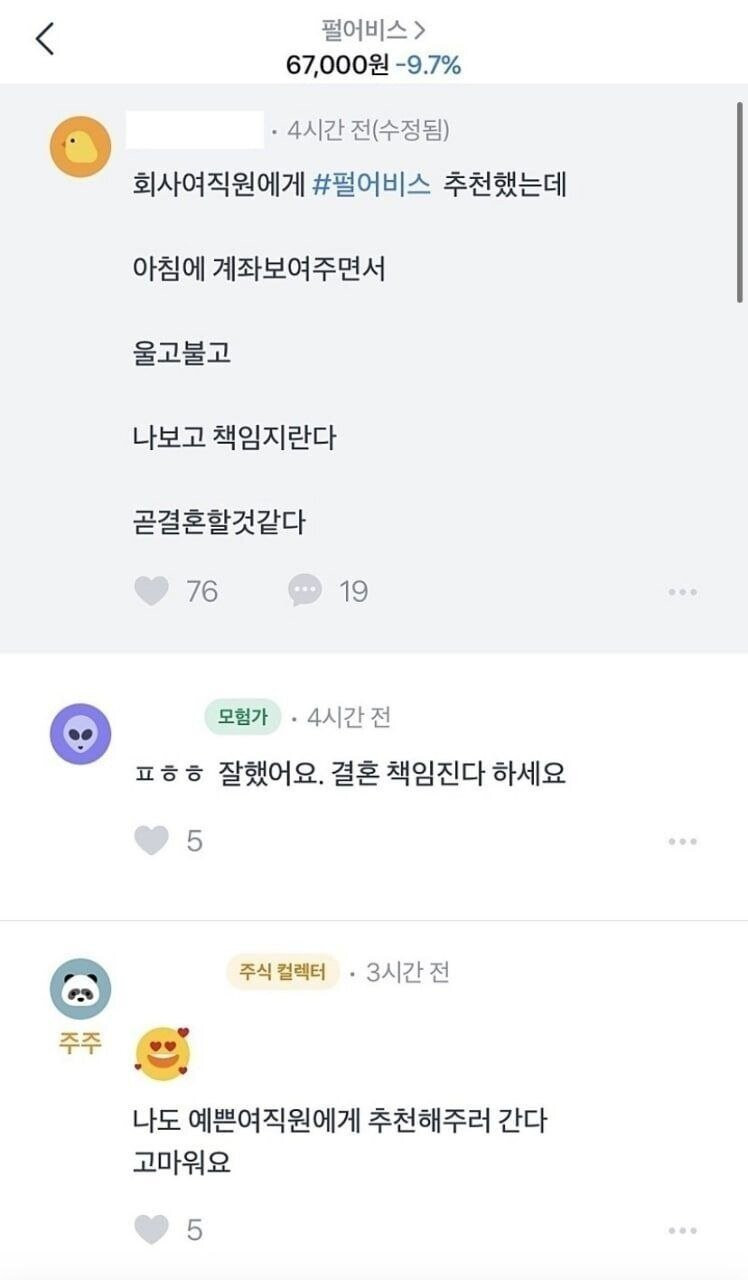
Task: Open more options on the 모험가 reply
Action: 682,842
